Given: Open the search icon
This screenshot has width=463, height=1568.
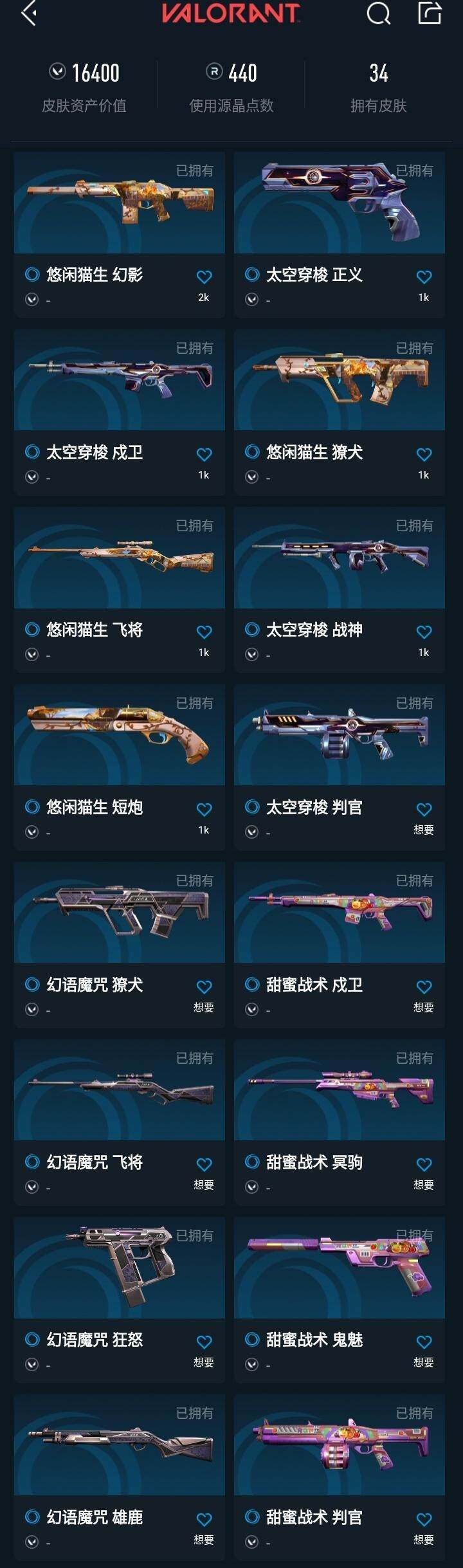Looking at the screenshot, I should pos(378,14).
